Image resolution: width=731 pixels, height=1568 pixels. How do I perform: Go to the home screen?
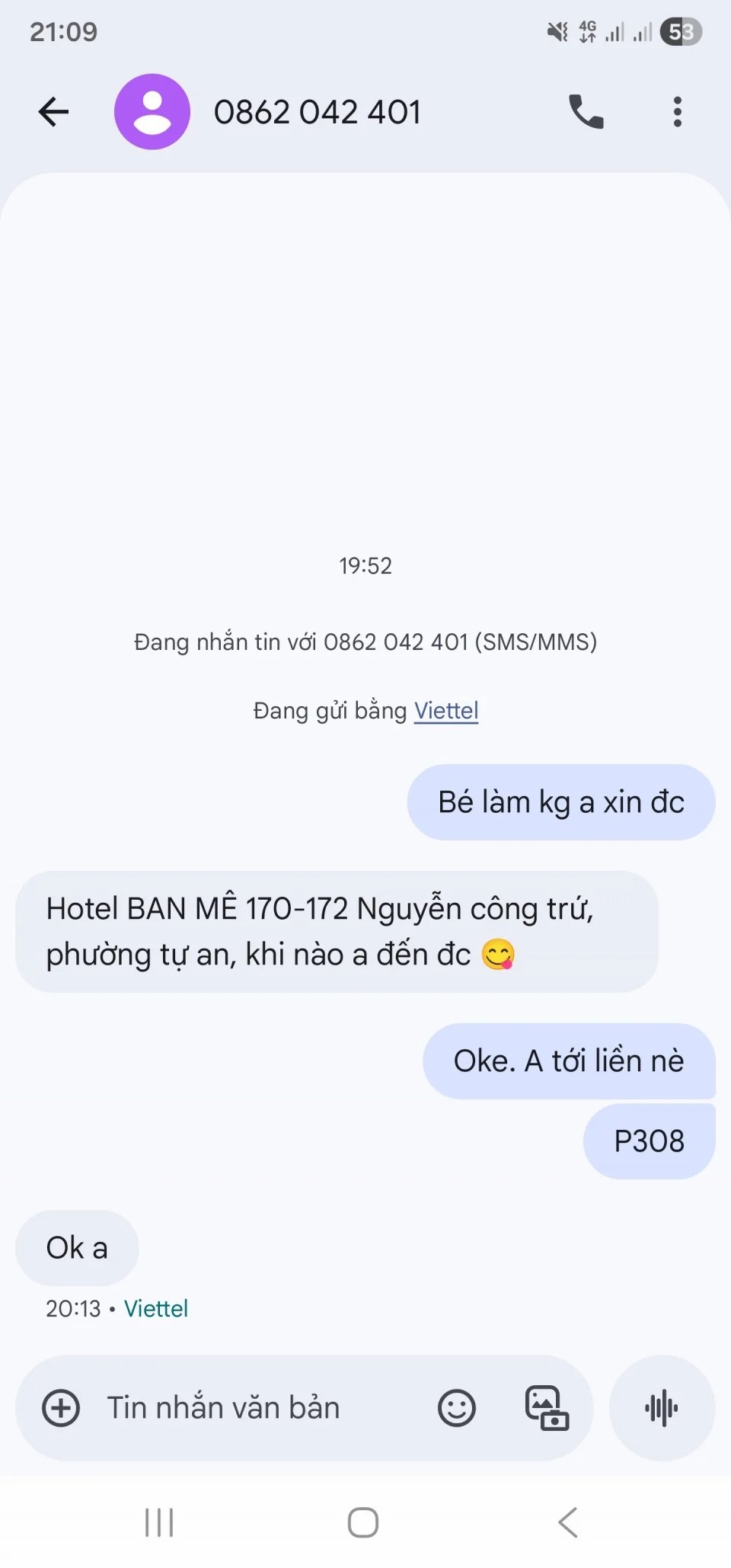click(363, 1522)
